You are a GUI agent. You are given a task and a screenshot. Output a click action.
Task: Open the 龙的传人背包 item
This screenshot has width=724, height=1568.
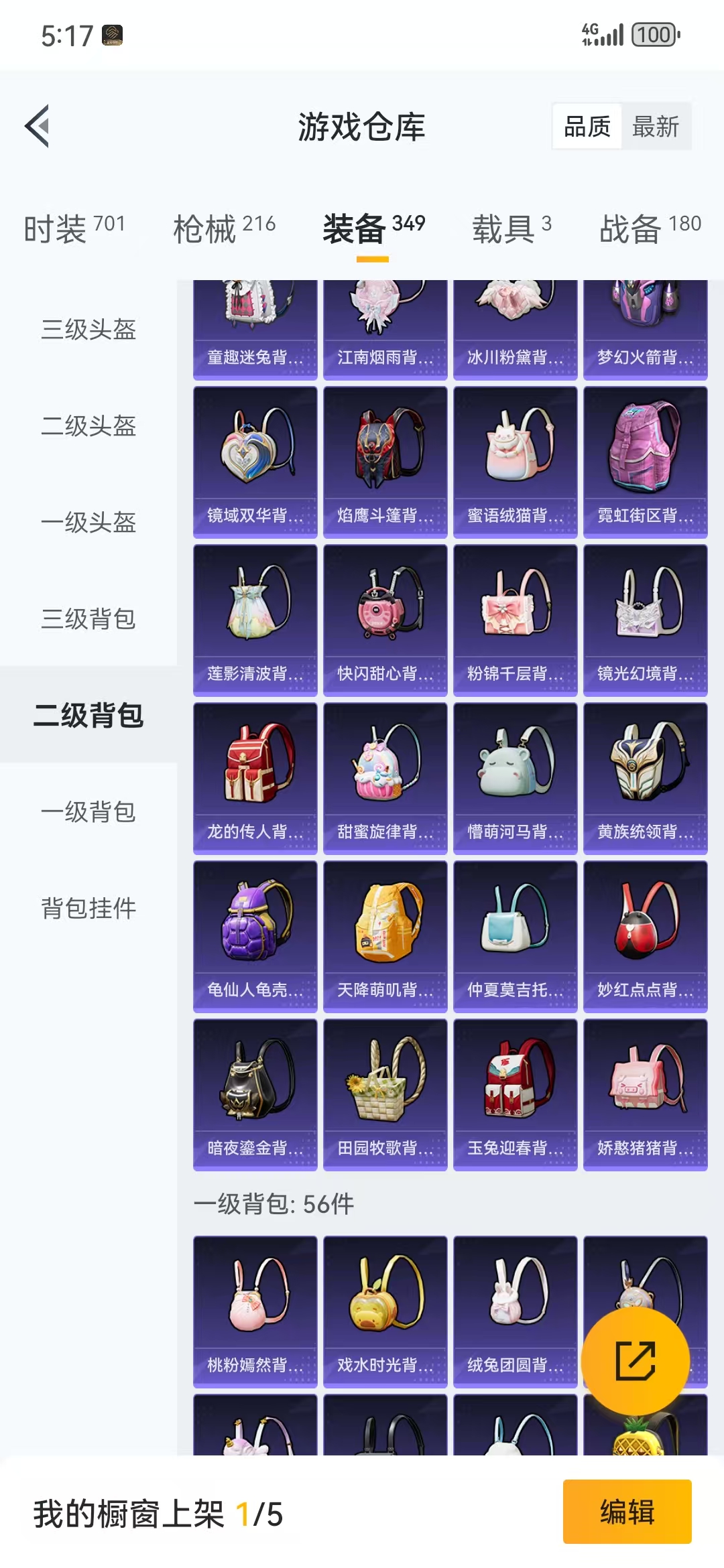255,777
